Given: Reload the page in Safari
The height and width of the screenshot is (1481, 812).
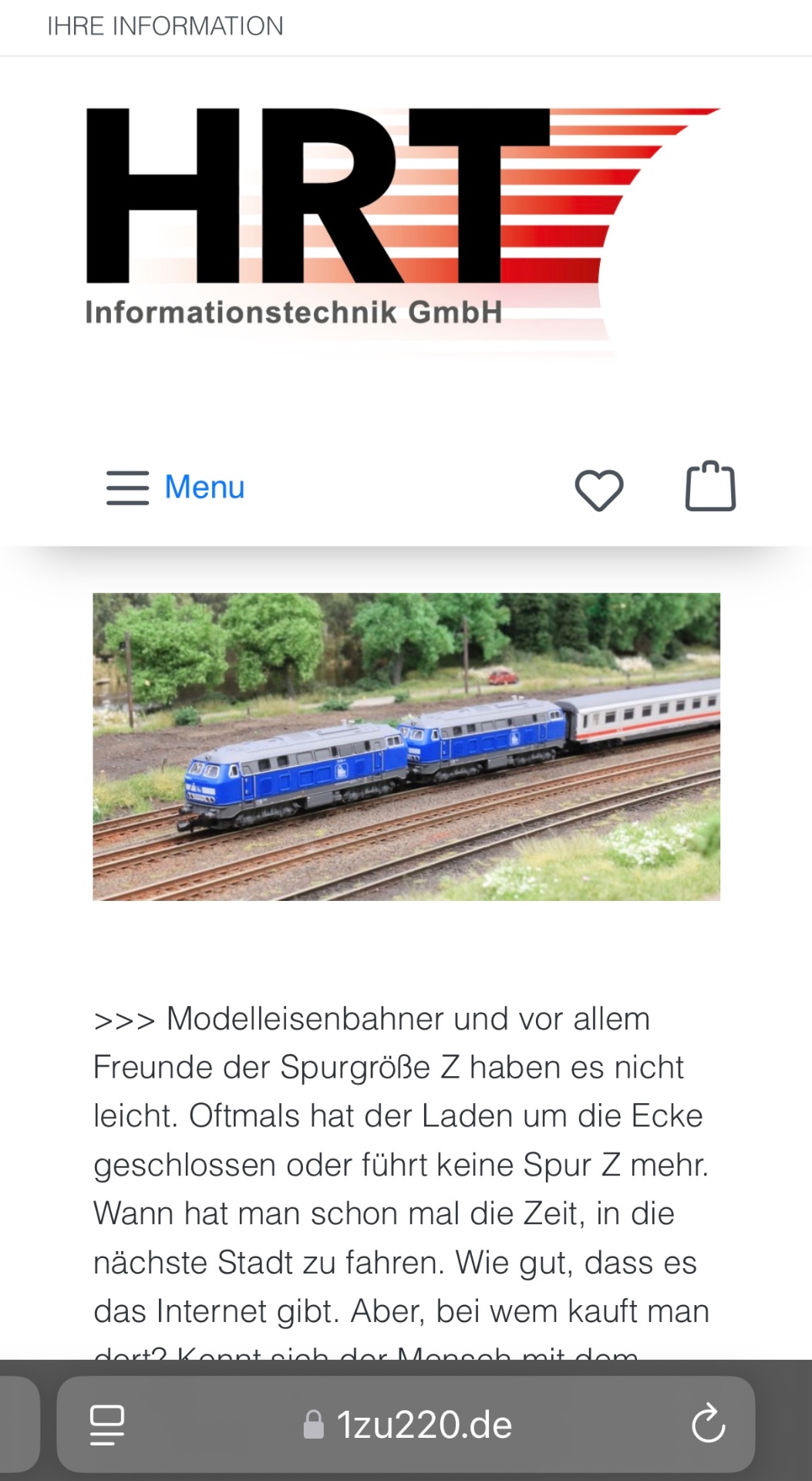Looking at the screenshot, I should pyautogui.click(x=708, y=1424).
